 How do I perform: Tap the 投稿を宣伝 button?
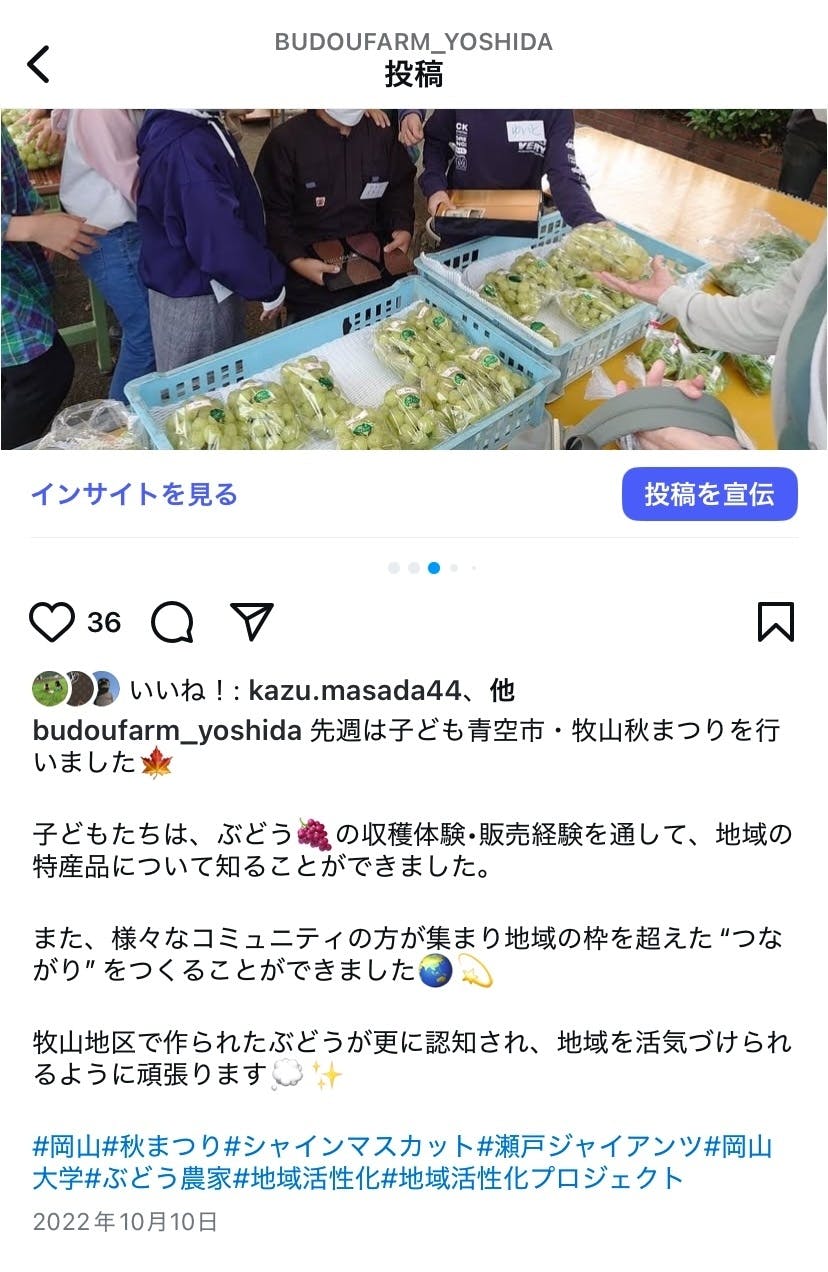point(710,494)
